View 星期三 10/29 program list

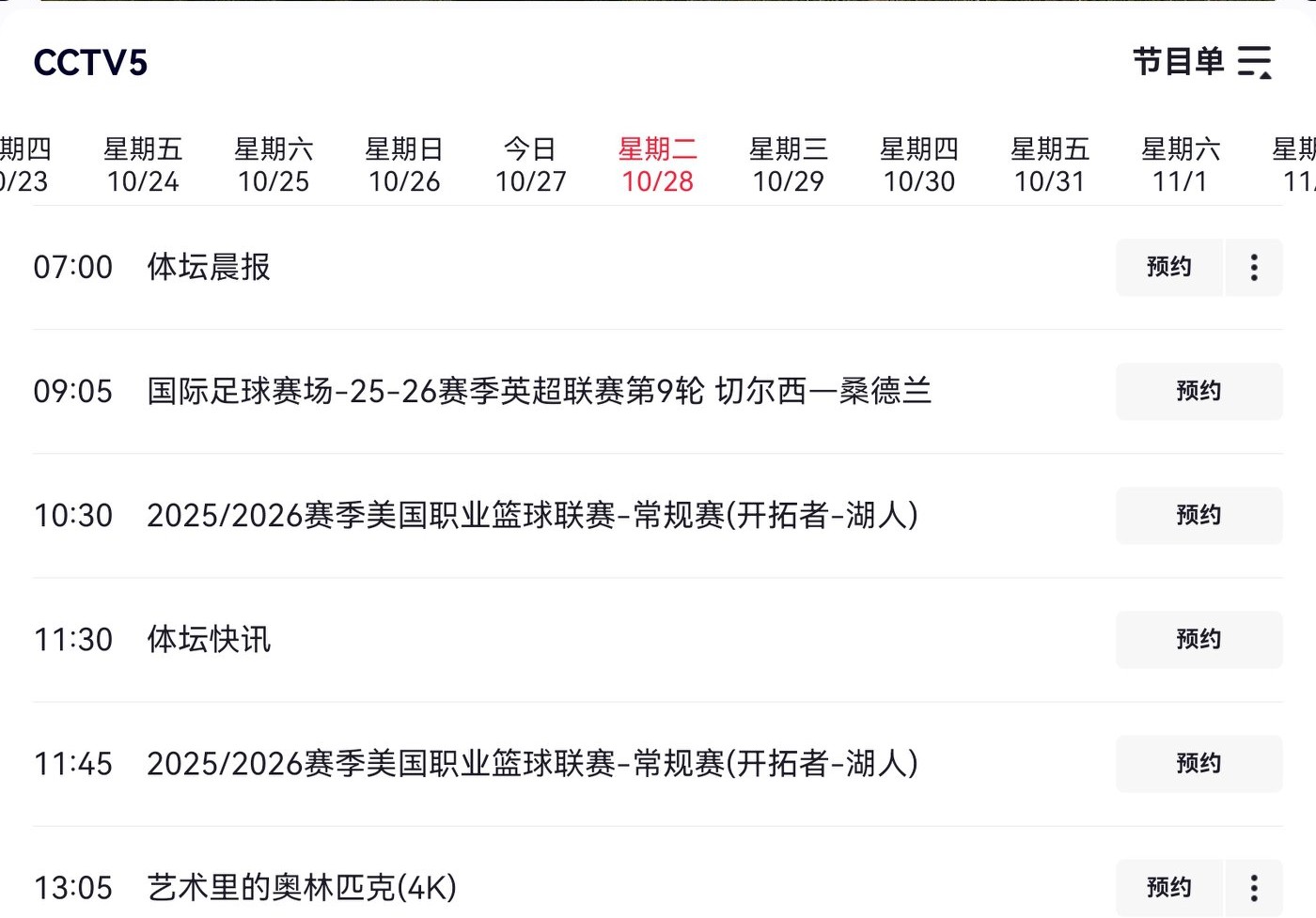click(x=788, y=164)
